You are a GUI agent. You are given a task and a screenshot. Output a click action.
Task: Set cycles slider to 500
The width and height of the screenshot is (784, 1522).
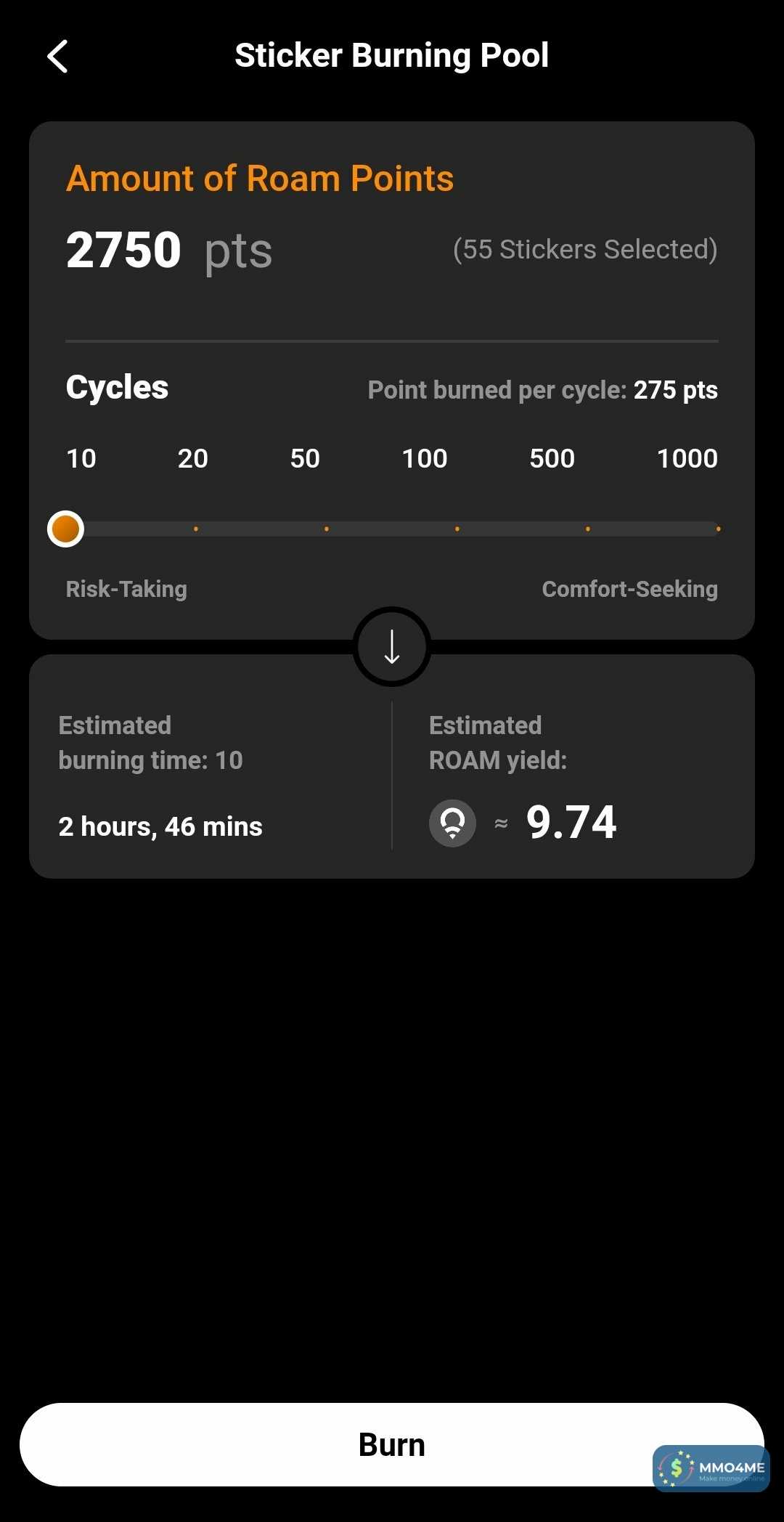coord(588,529)
